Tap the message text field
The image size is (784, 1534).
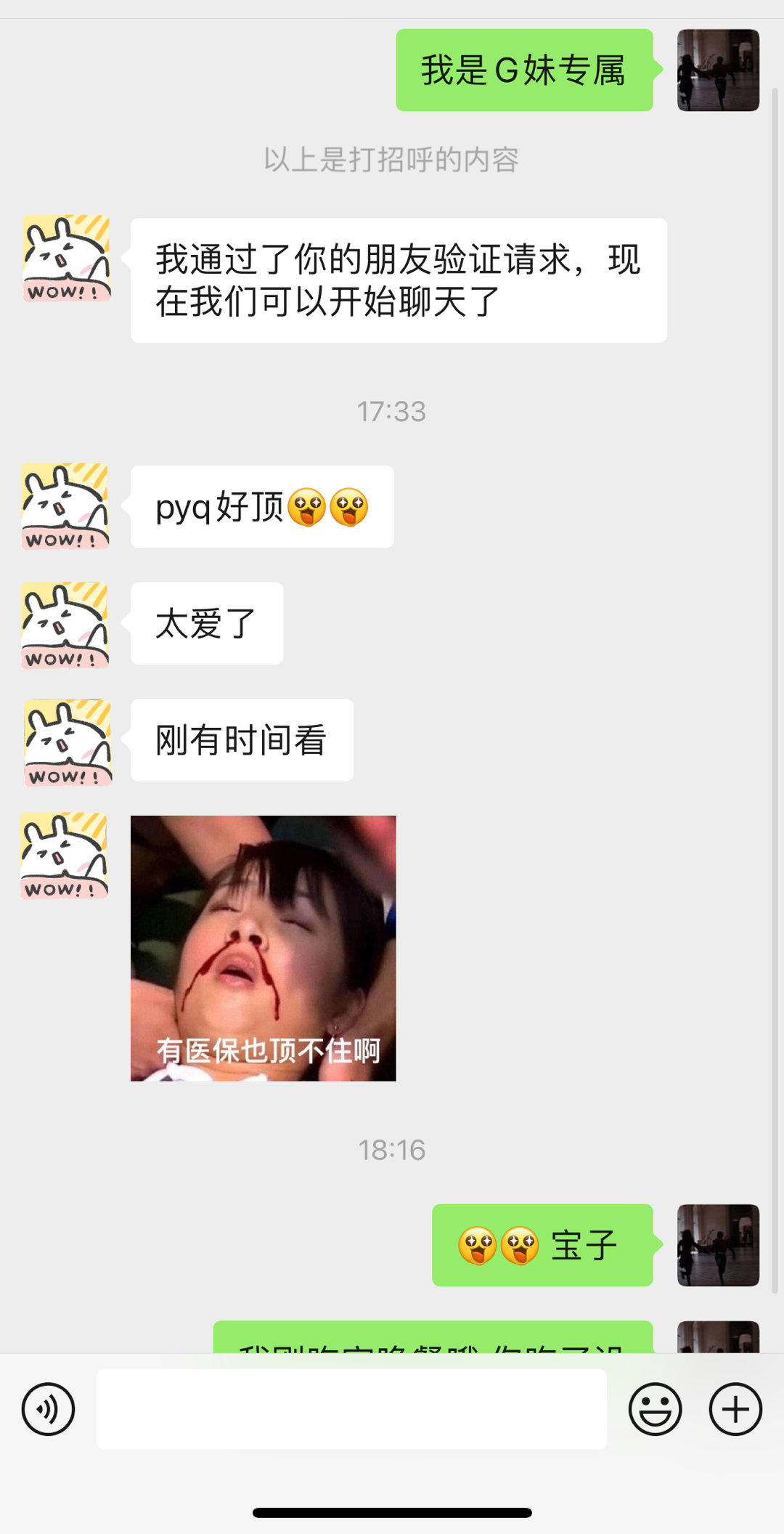point(351,1409)
